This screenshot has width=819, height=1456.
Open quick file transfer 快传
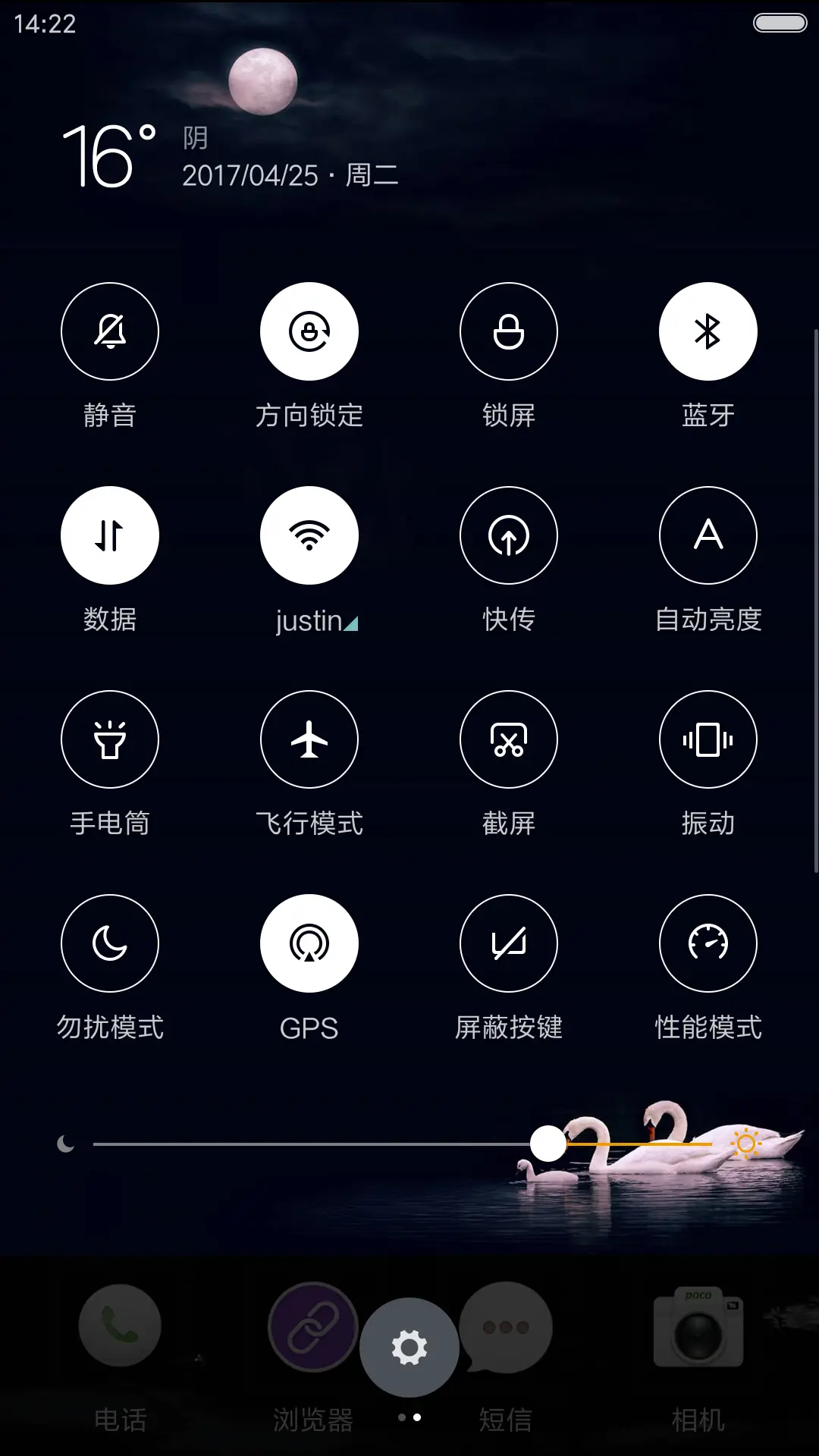508,535
